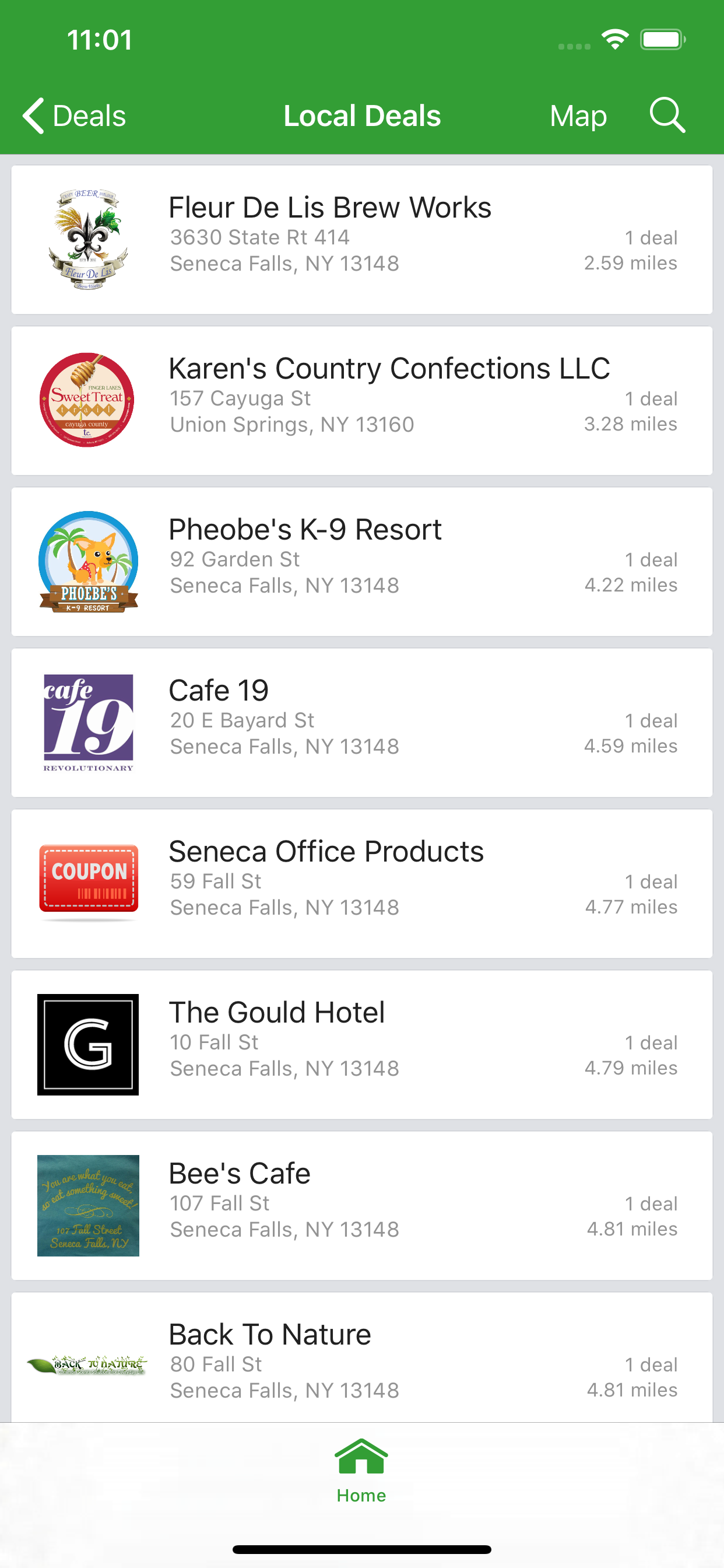Open the Fleur De Lis Brew Works deal
Viewport: 724px width, 1568px height.
click(x=362, y=237)
